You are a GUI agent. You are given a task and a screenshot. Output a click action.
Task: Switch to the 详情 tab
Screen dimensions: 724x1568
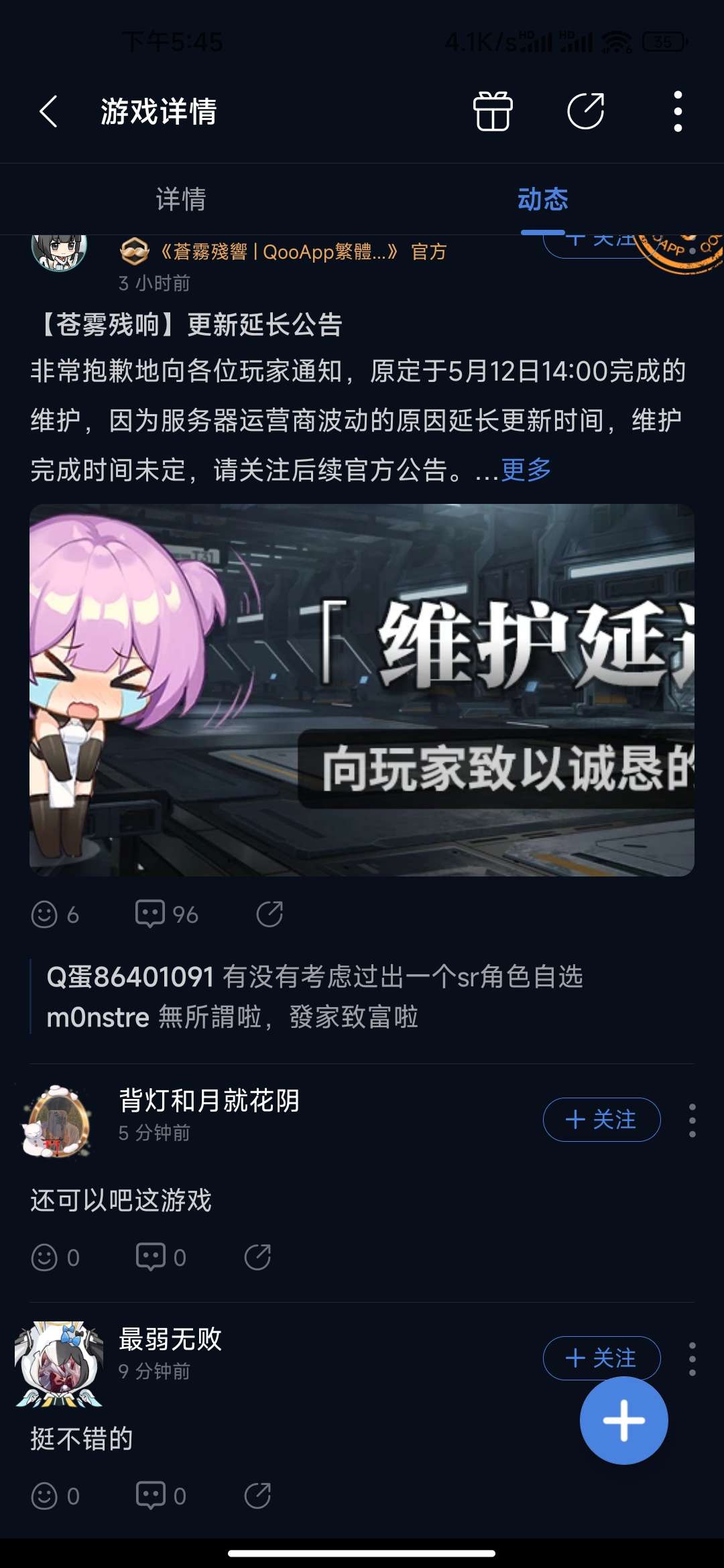tap(180, 199)
